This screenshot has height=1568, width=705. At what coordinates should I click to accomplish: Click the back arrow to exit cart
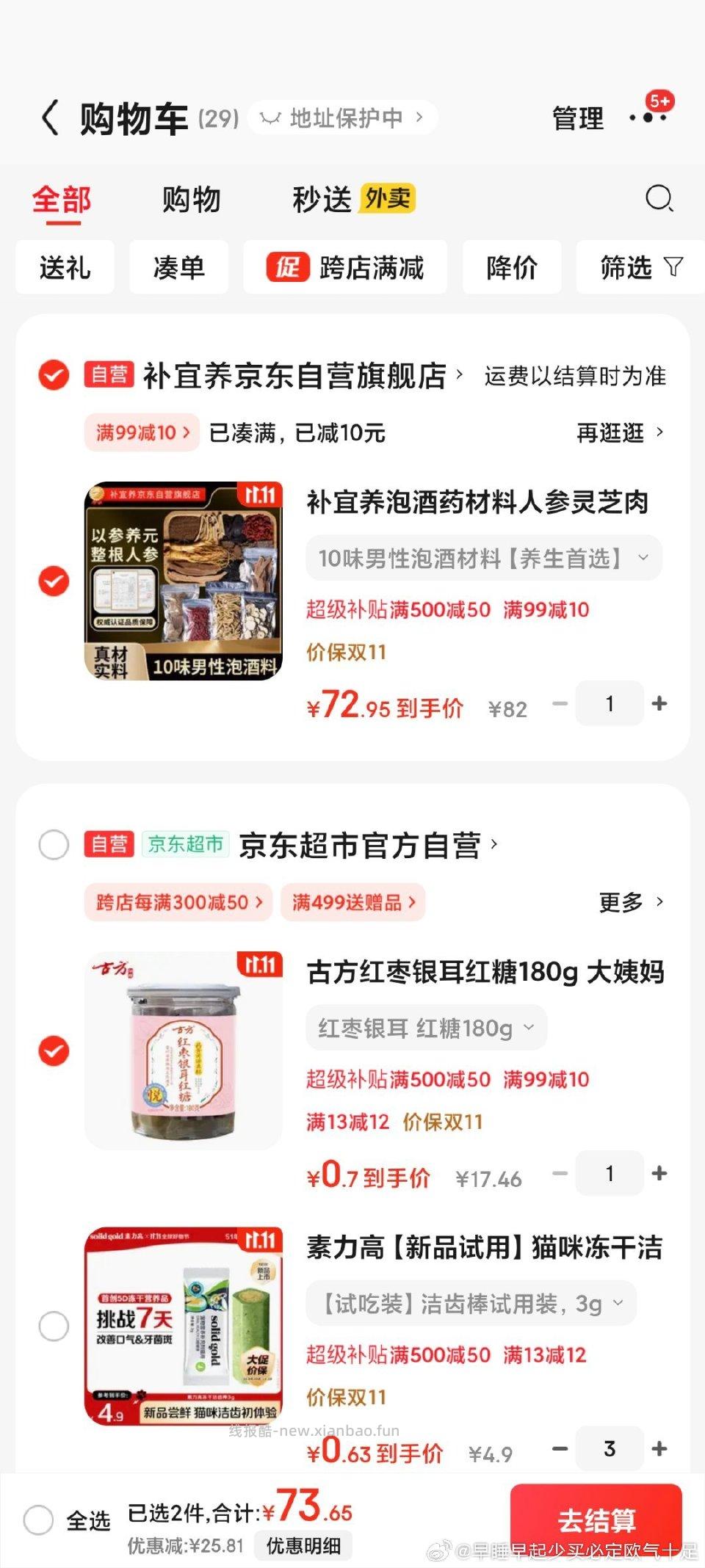point(50,117)
